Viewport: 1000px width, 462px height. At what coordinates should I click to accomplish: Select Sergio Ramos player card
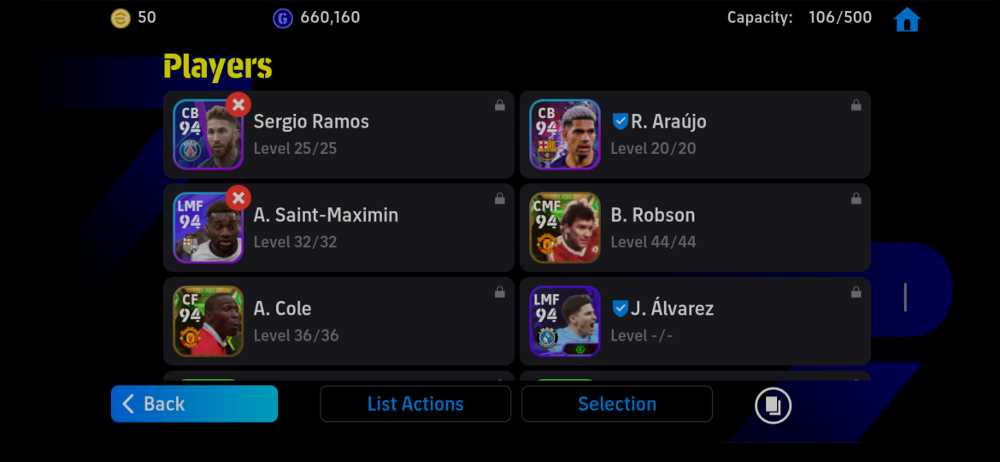click(x=339, y=135)
